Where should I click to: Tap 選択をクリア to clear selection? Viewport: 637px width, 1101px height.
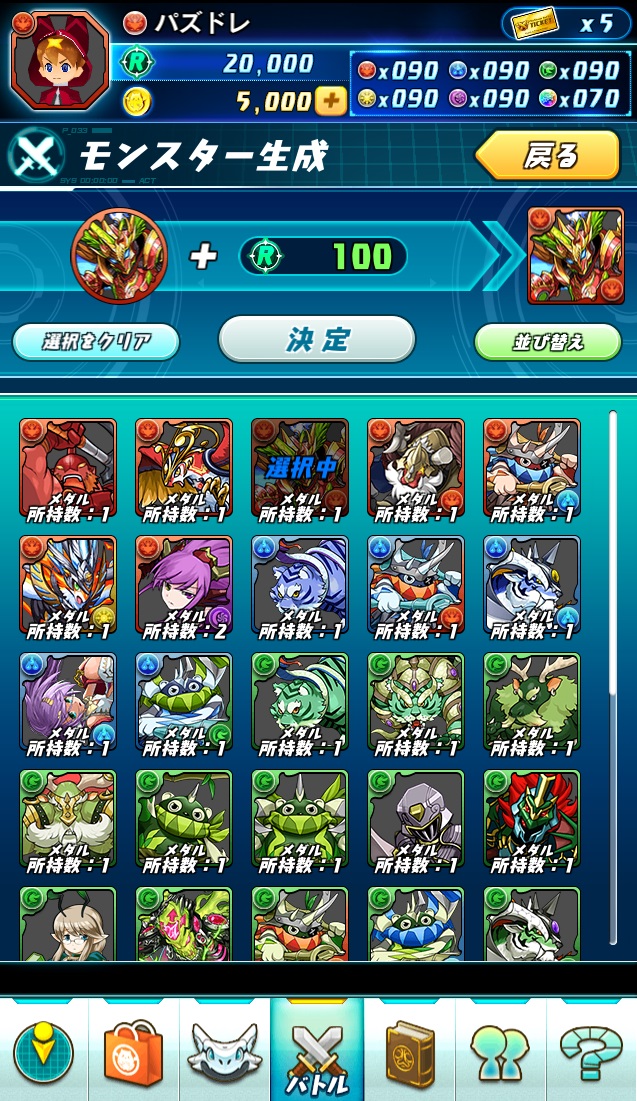pyautogui.click(x=96, y=342)
